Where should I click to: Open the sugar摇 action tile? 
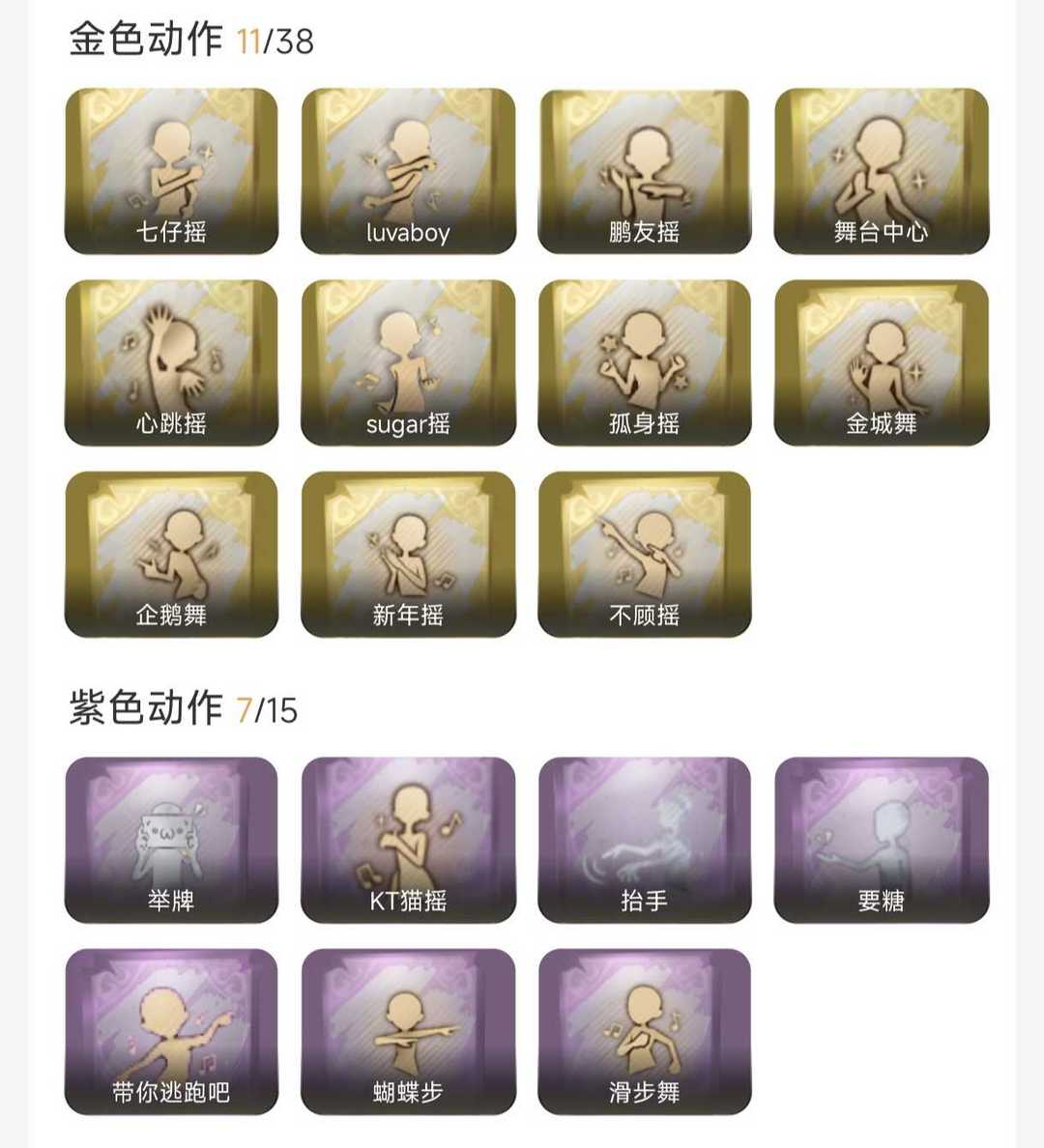[x=408, y=362]
